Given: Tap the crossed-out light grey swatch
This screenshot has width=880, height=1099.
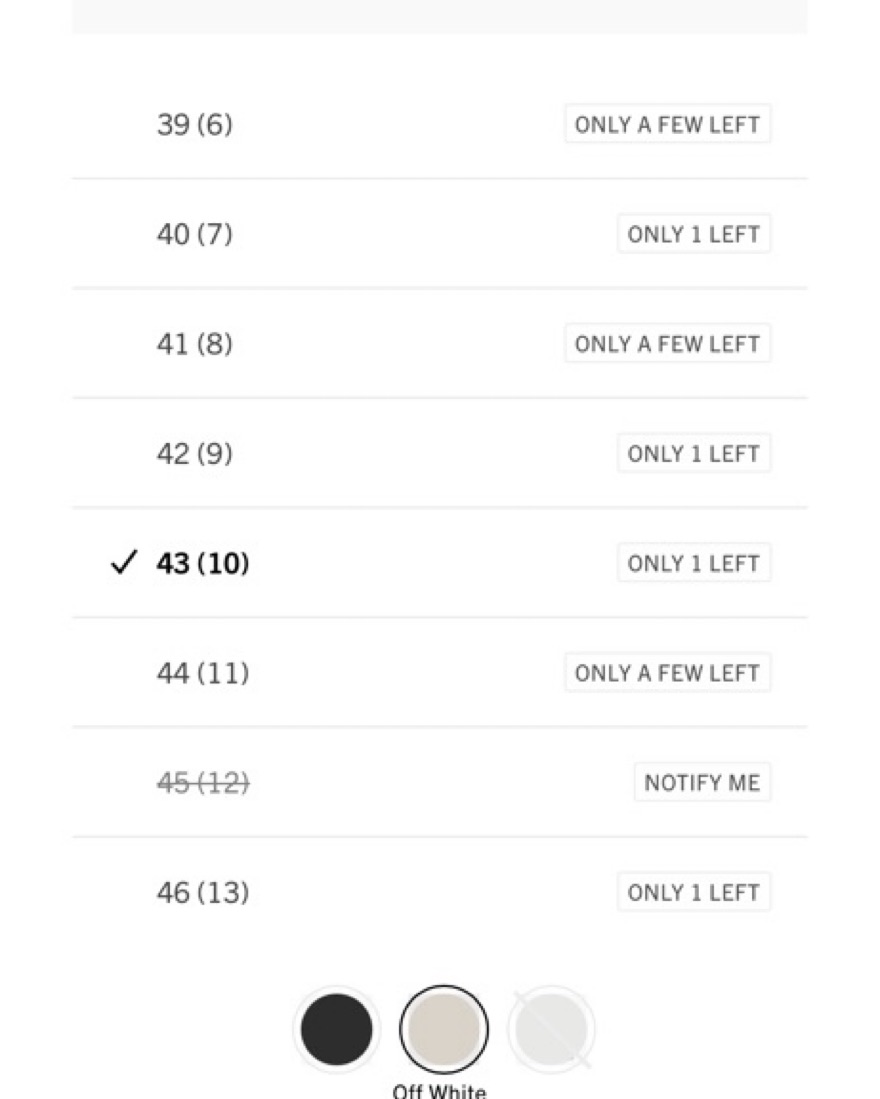Looking at the screenshot, I should [x=551, y=1029].
